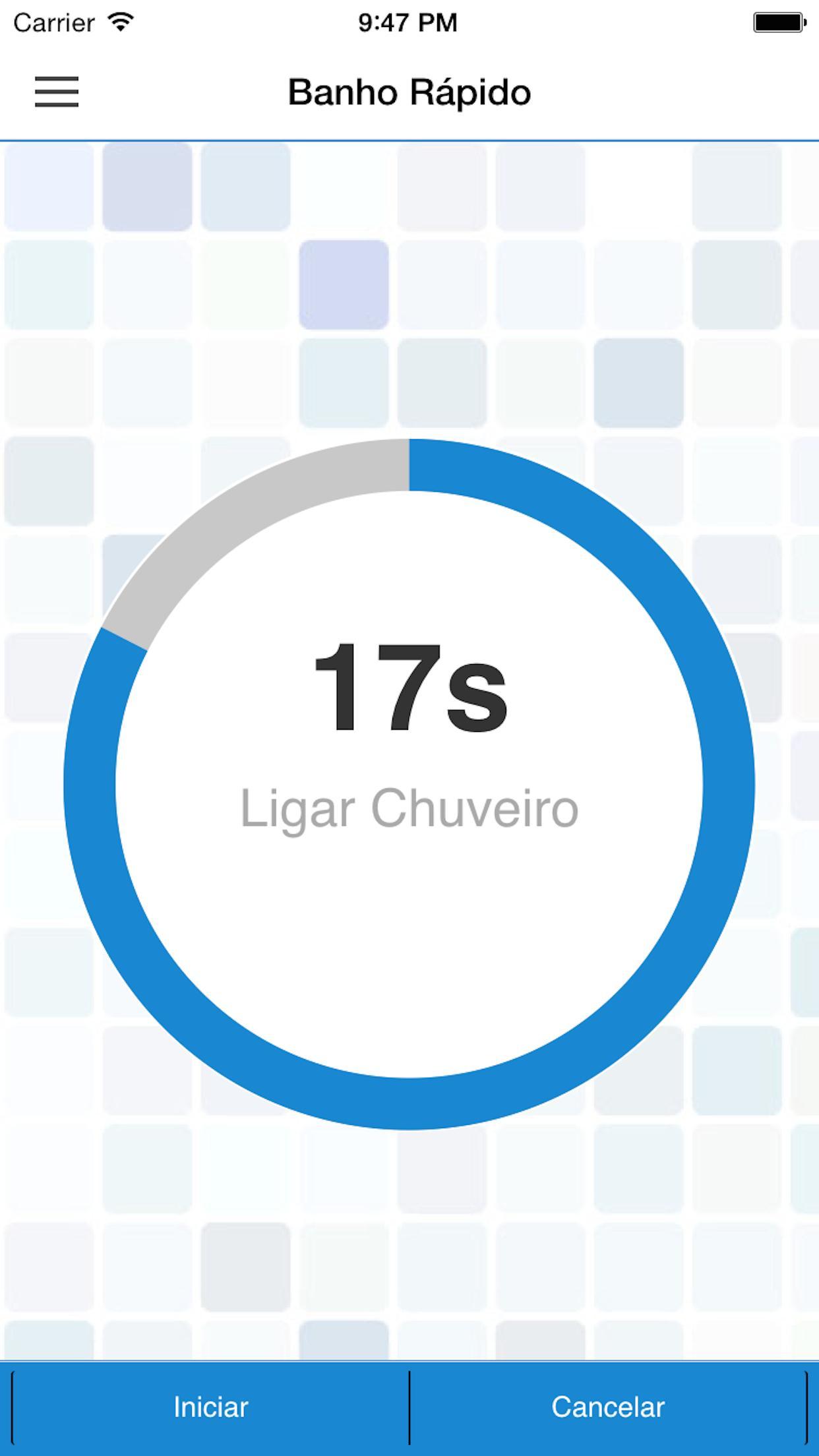The image size is (819, 1456).
Task: Select the three-line menu icon top left
Action: (x=56, y=93)
